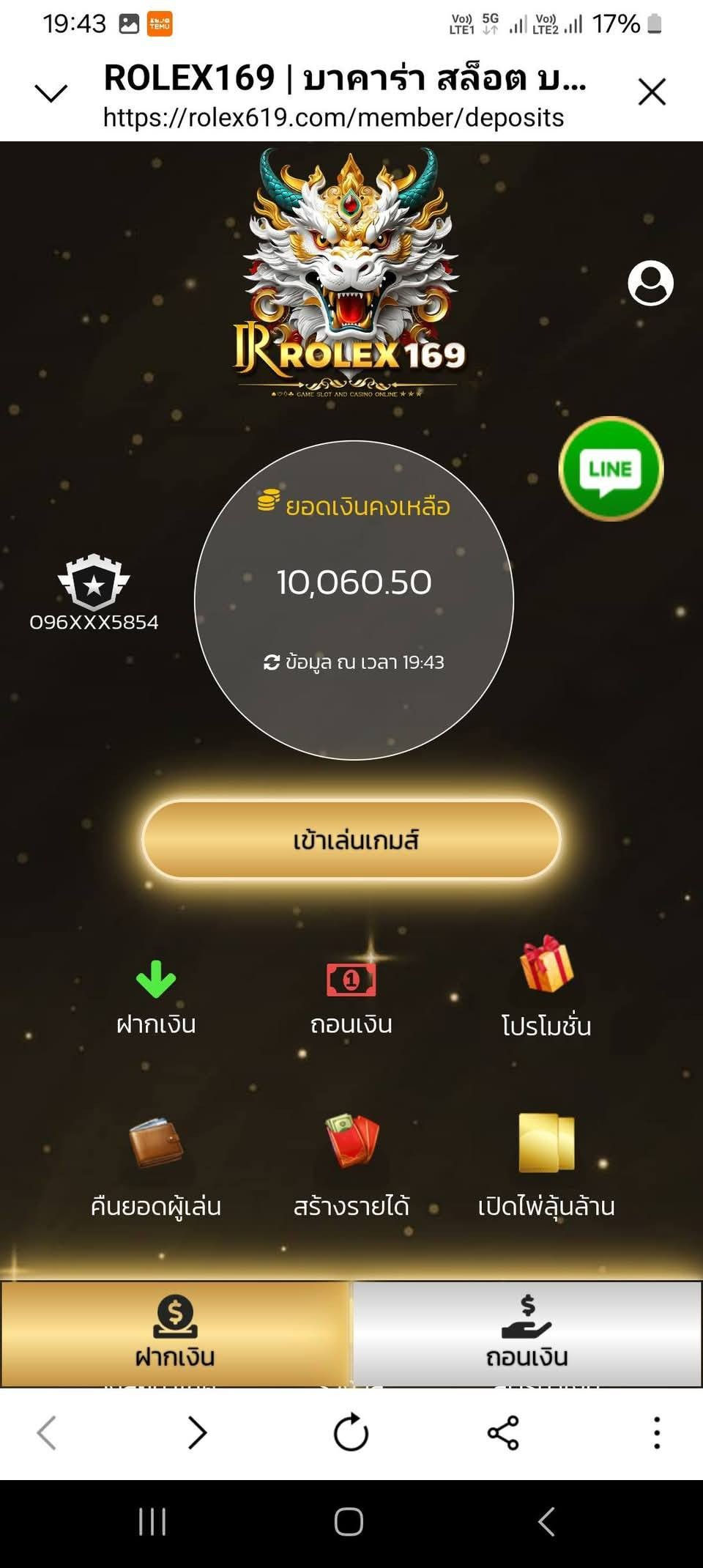Viewport: 703px width, 1568px height.
Task: Open the user profile icon
Action: [650, 283]
